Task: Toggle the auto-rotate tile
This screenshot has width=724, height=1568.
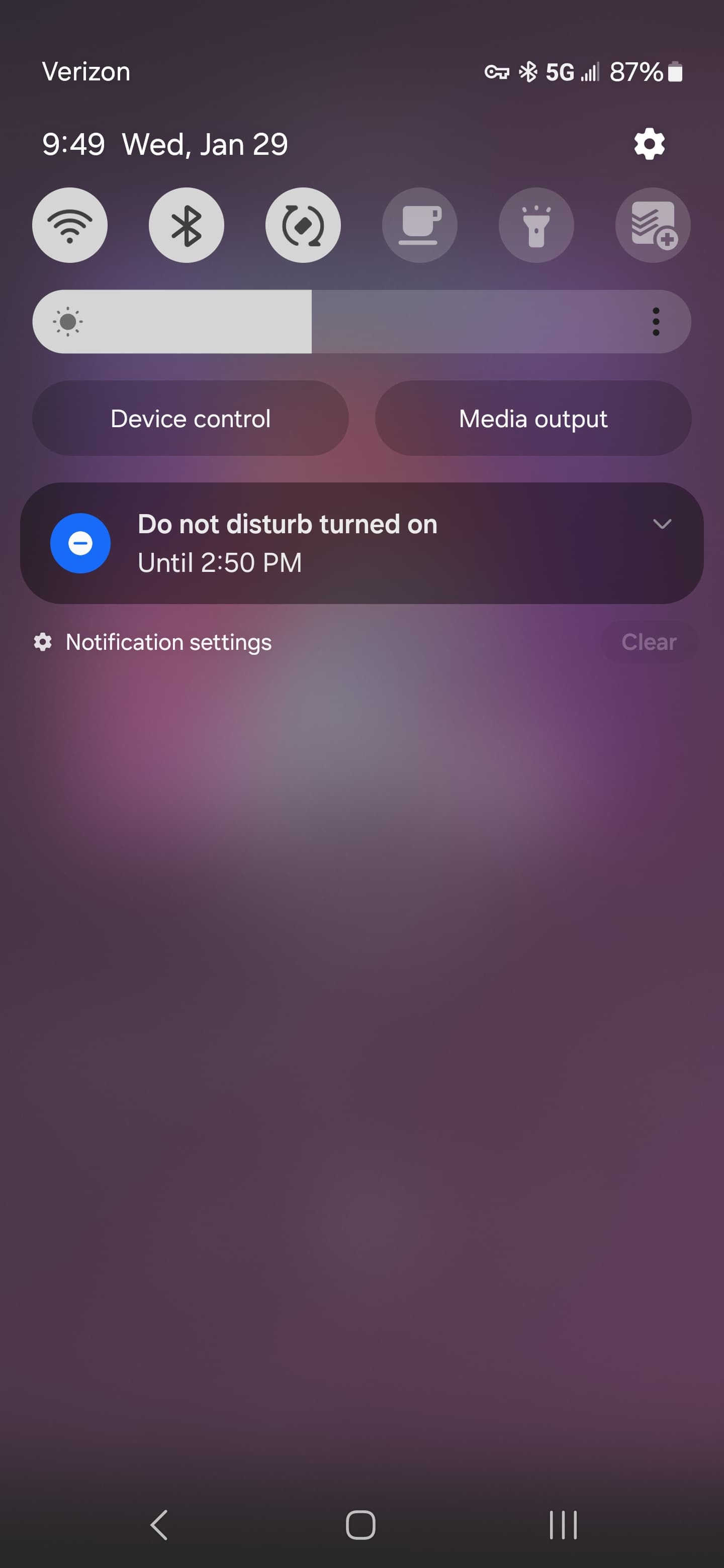Action: pyautogui.click(x=303, y=225)
